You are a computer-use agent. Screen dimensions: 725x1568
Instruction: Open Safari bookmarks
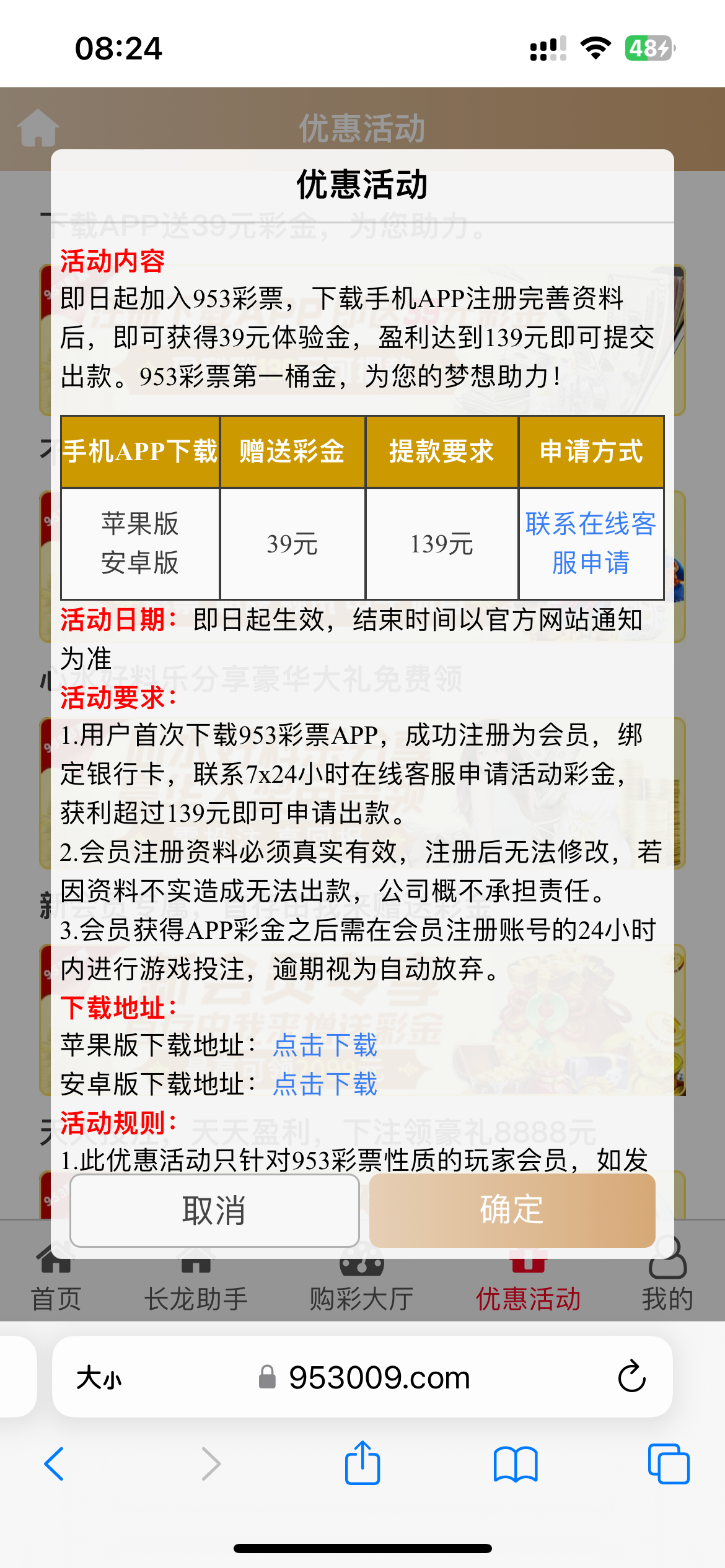click(516, 1464)
